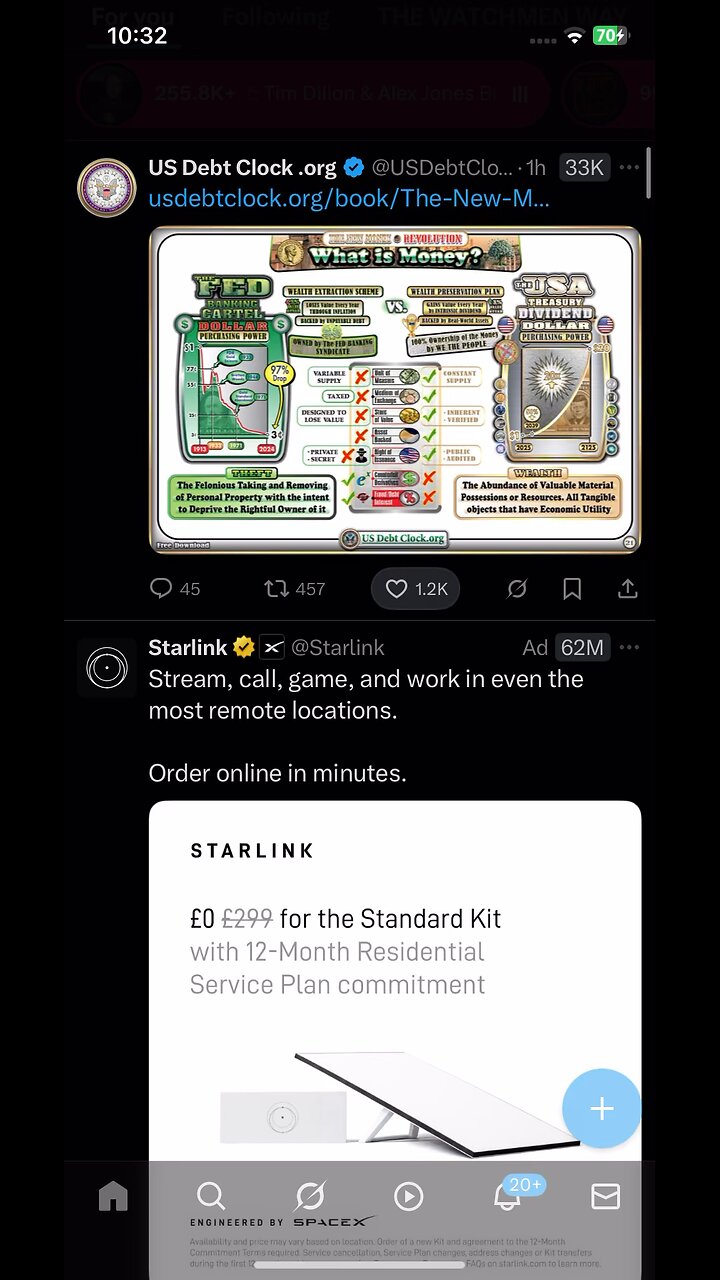Bookmark the US Debt Clock post
This screenshot has height=1280, width=720.
pyautogui.click(x=572, y=589)
